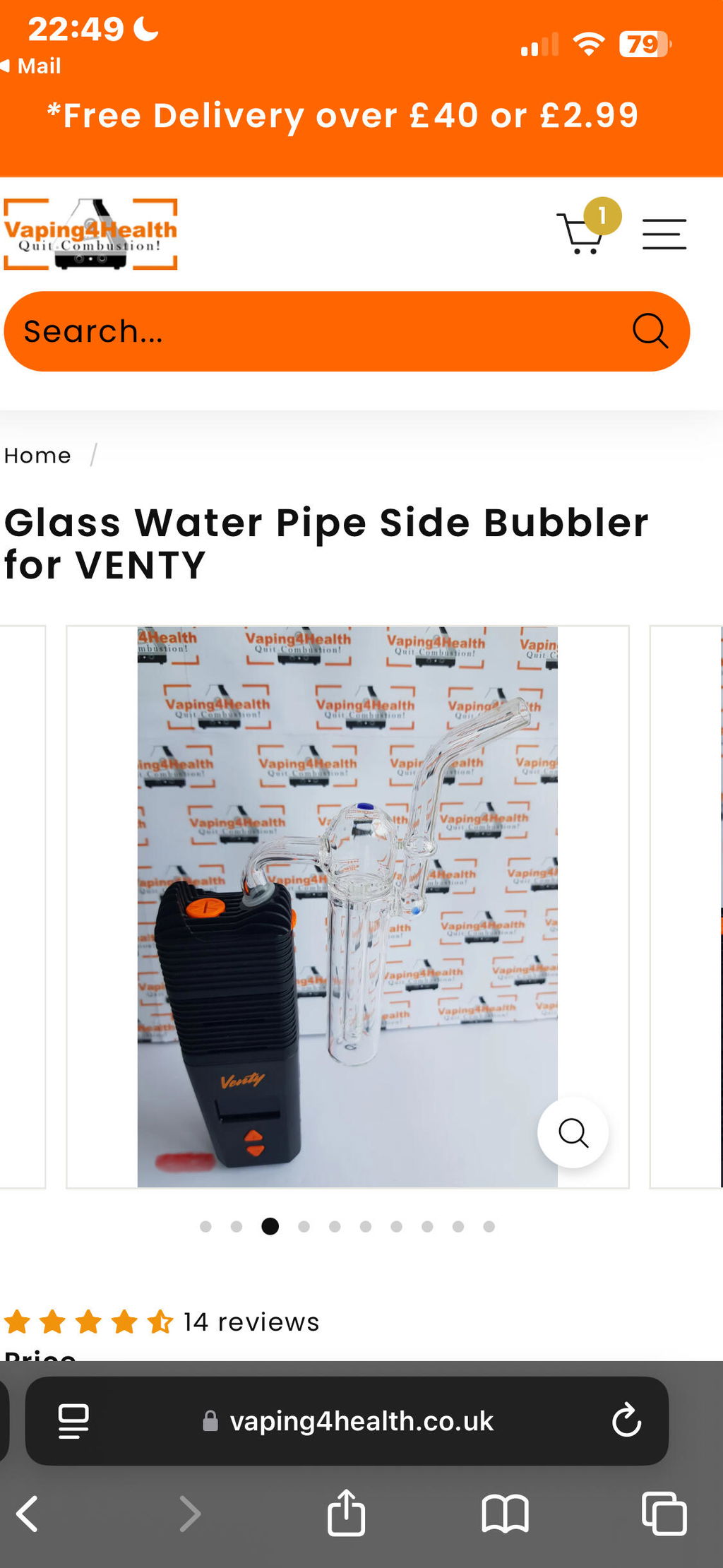Tap the search magnifier in the search bar
This screenshot has width=723, height=1568.
[x=650, y=331]
